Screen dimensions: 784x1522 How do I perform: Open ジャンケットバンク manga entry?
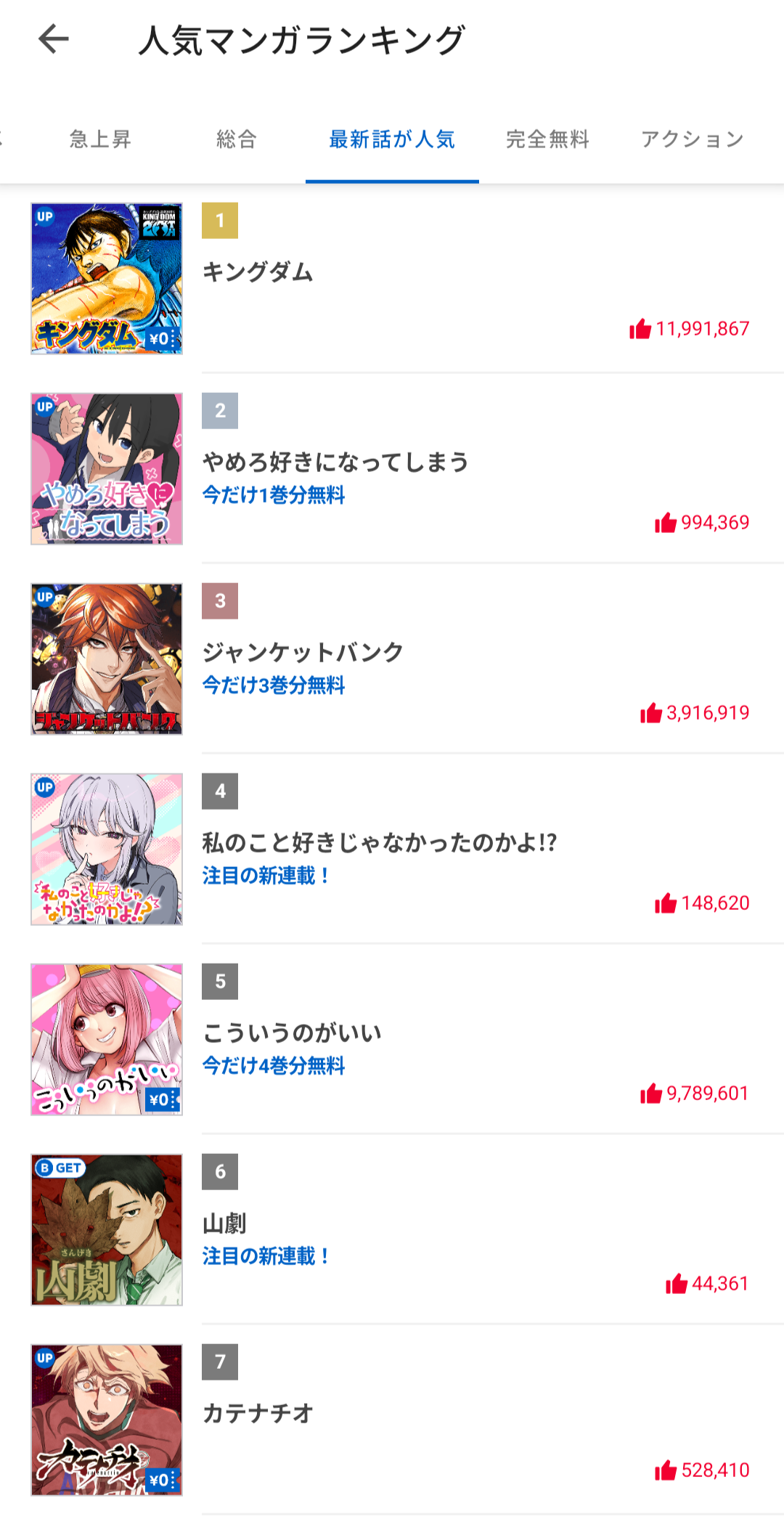coord(303,653)
